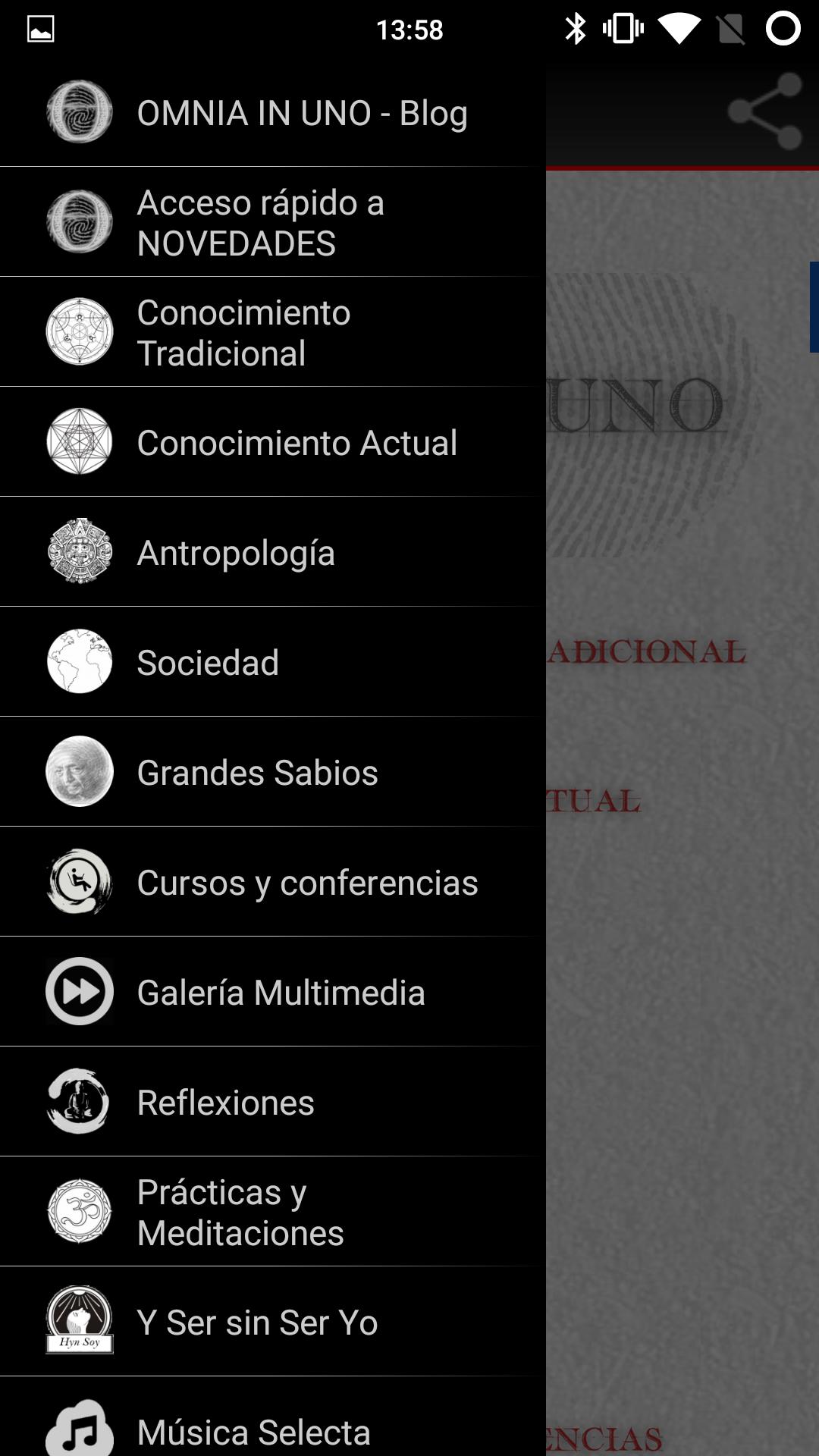Go to Acceso rápido a NOVEDADES
Screen dimensions: 819x1456
[x=273, y=222]
